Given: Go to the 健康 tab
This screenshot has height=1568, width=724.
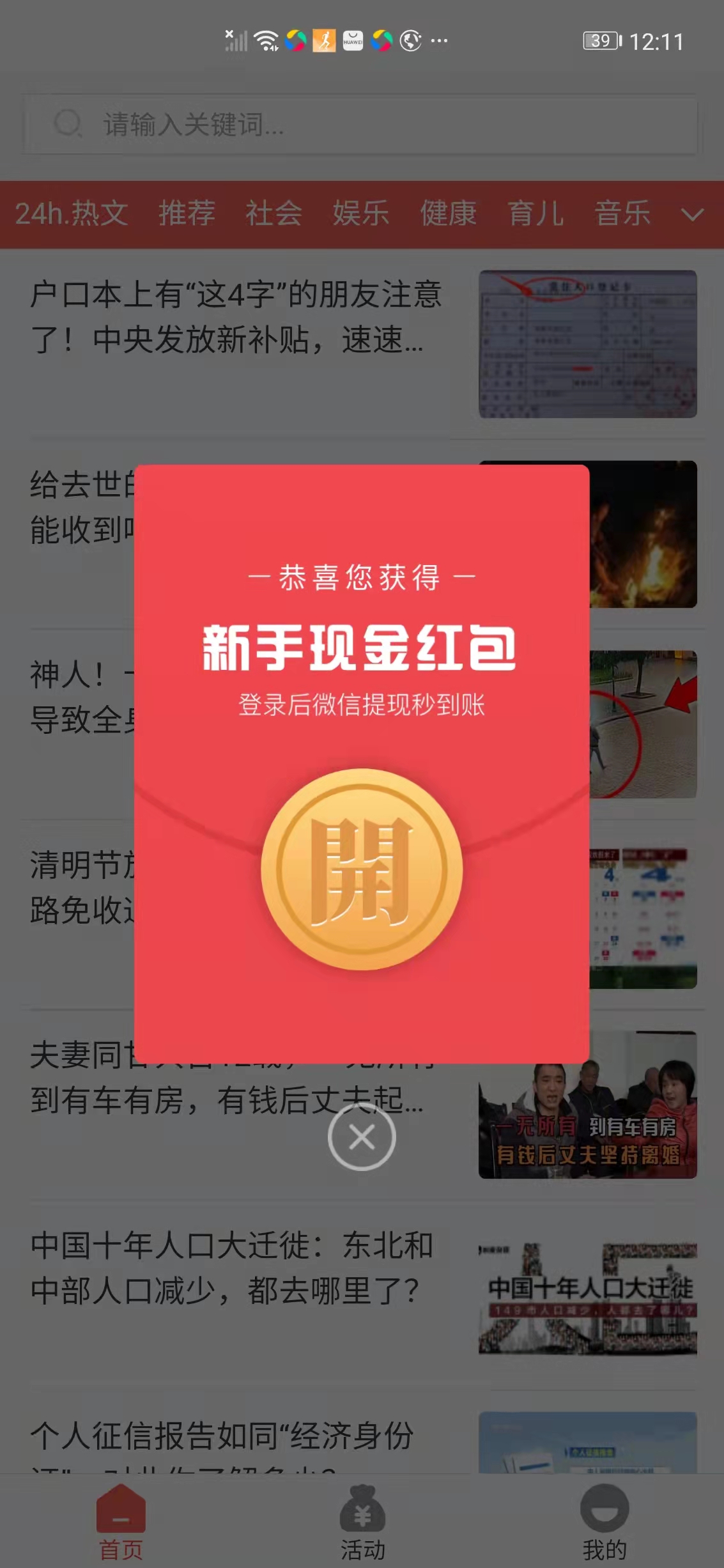Looking at the screenshot, I should (448, 213).
